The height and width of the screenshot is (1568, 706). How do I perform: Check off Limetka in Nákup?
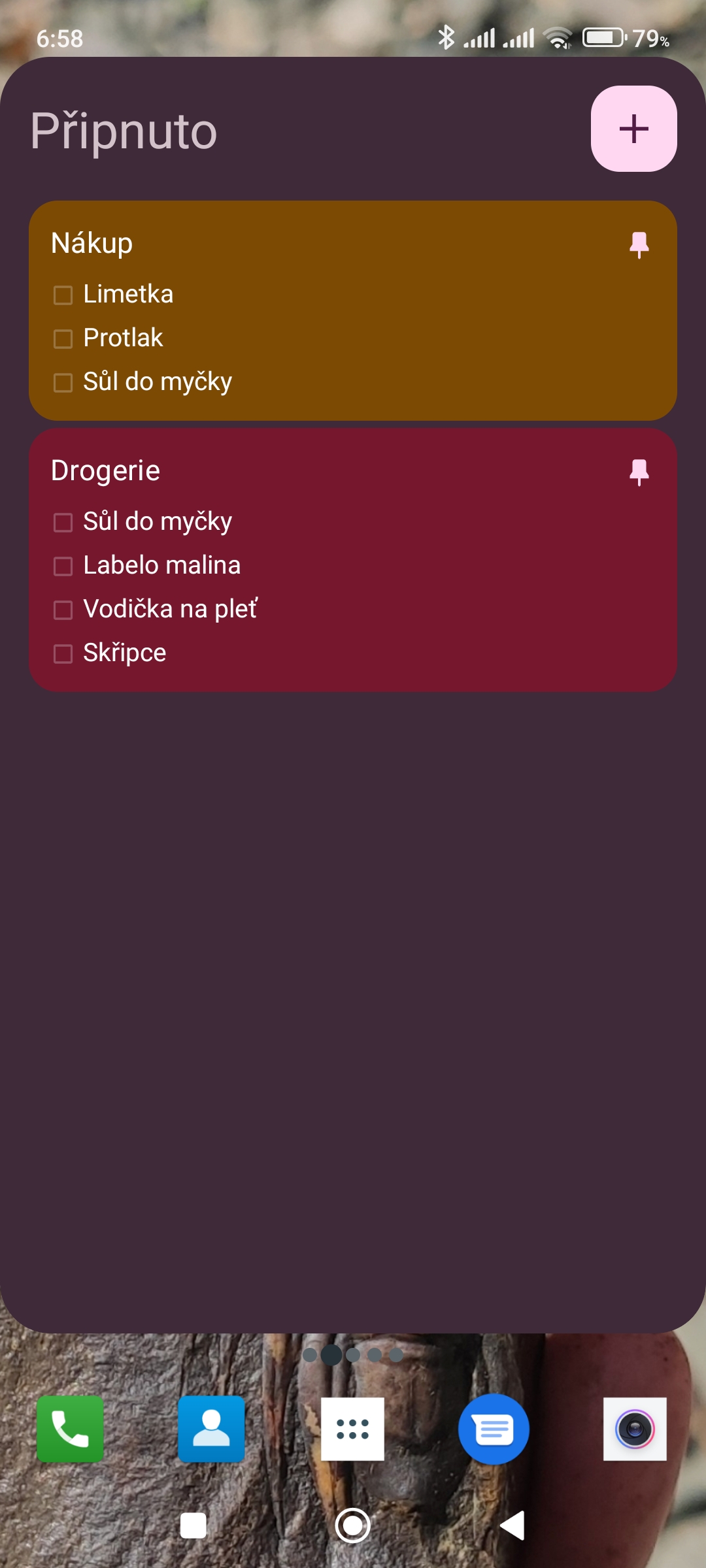(63, 295)
